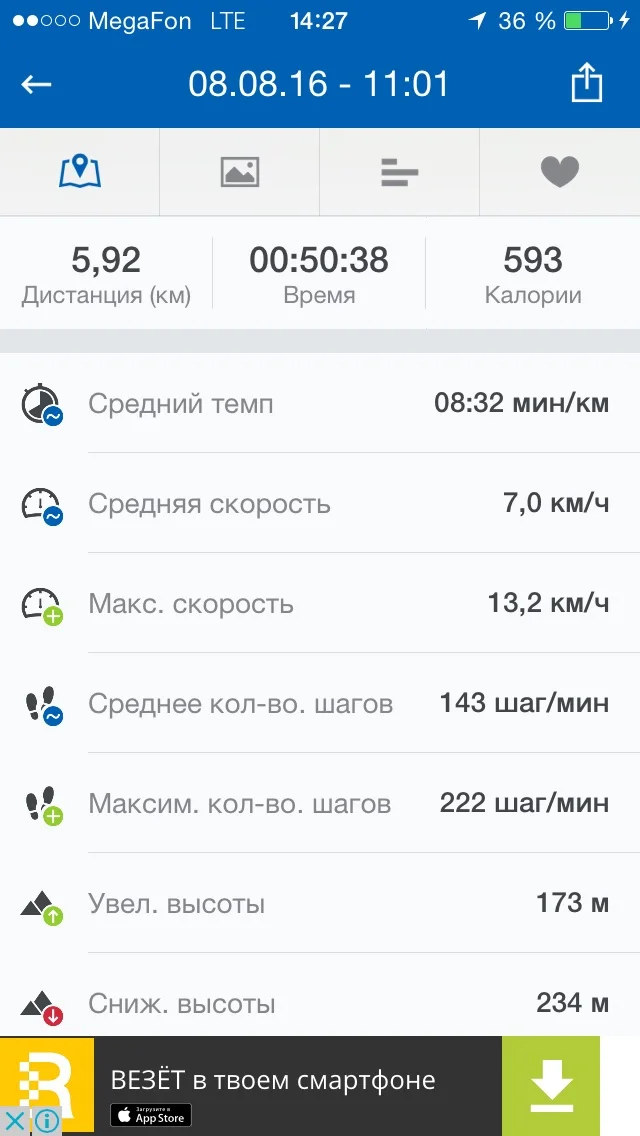Open the heart rate tab

coord(560,172)
